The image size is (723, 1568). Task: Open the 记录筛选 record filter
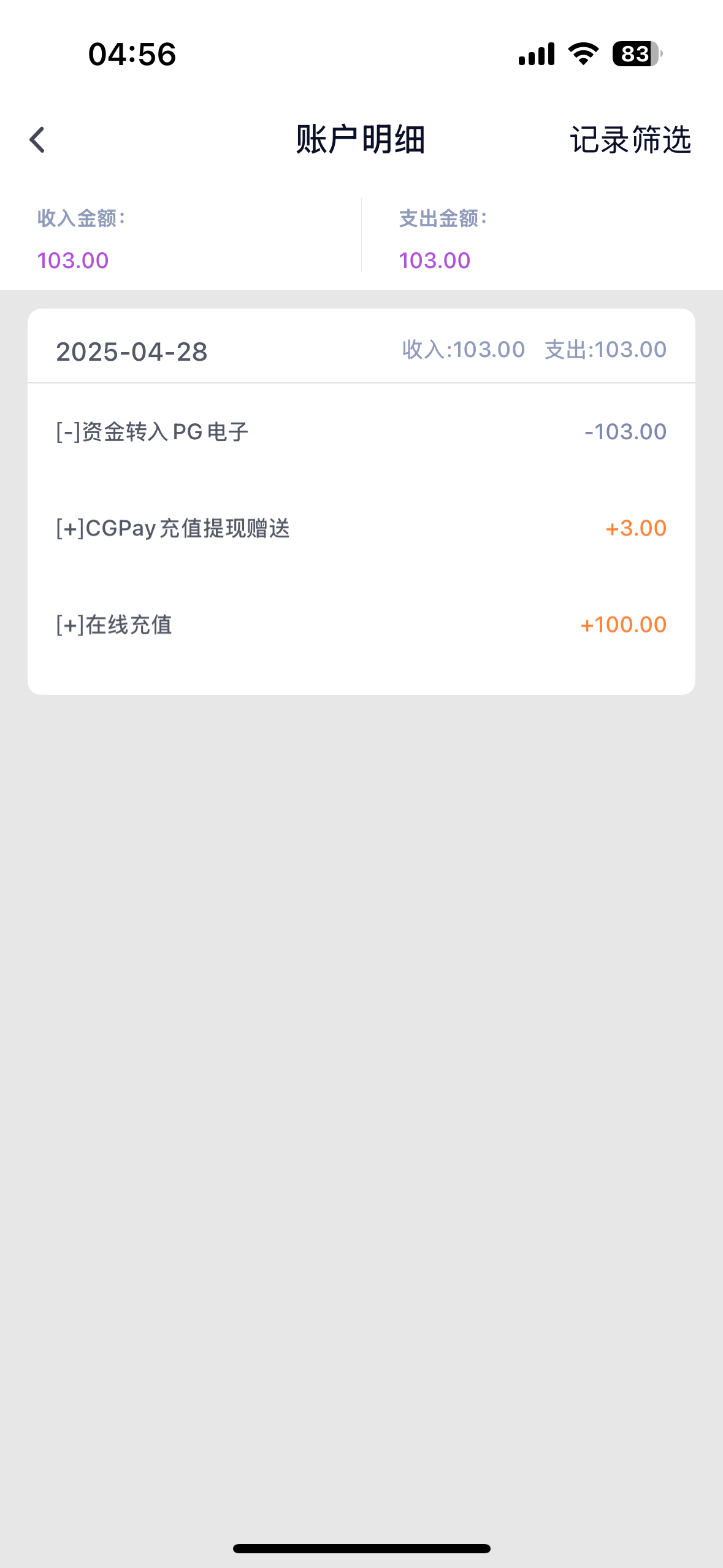click(x=630, y=140)
